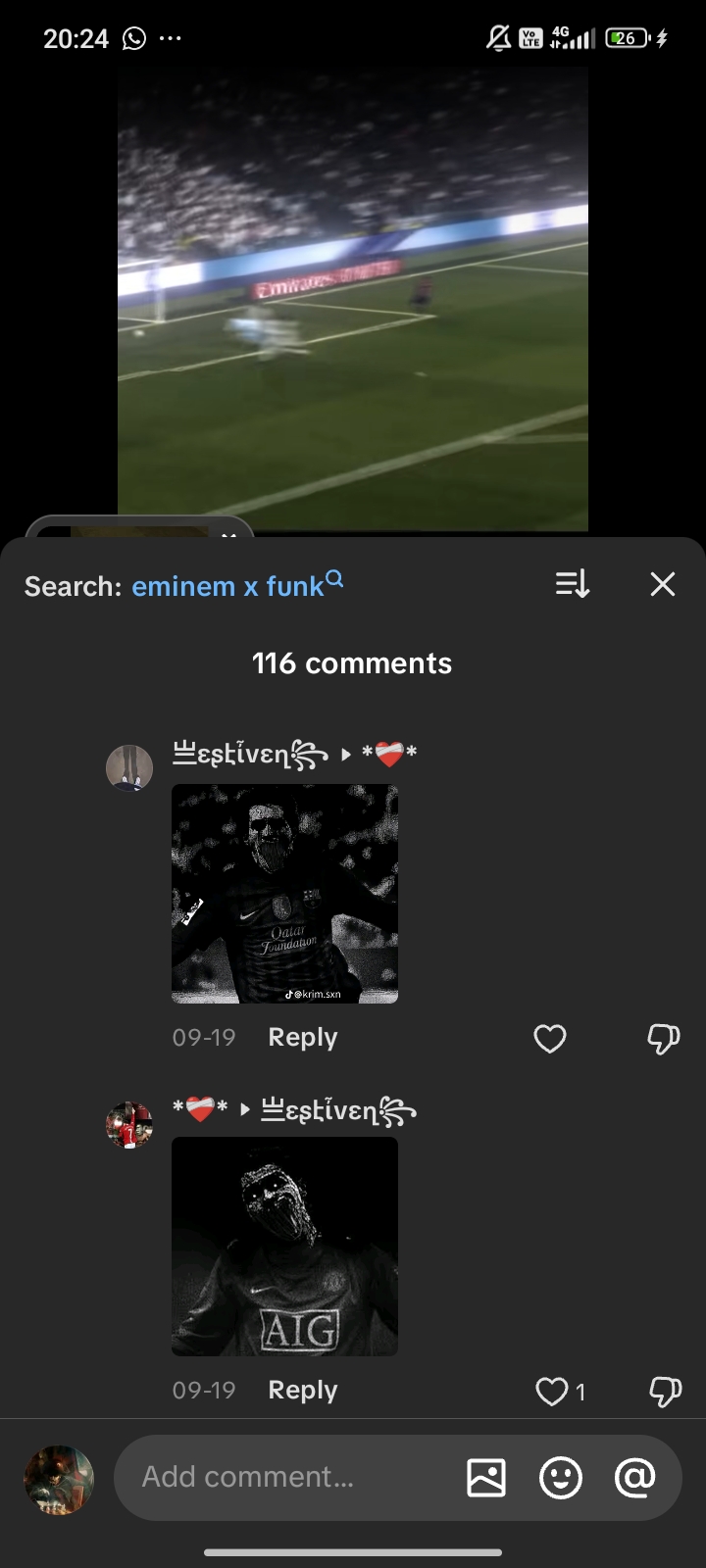Image resolution: width=706 pixels, height=1568 pixels.
Task: Open the heart-named commenter's avatar
Action: [129, 1124]
